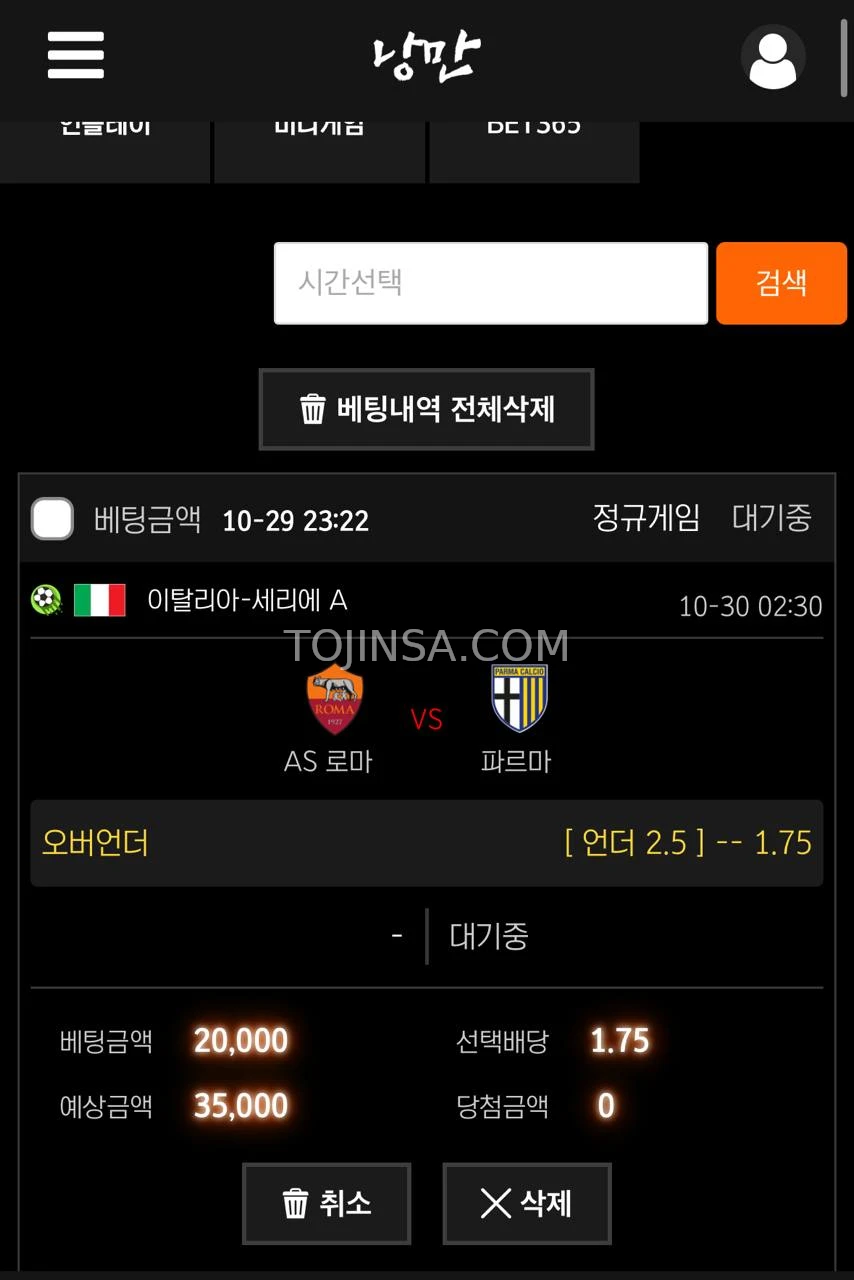Tap the orange 검색 button
The width and height of the screenshot is (854, 1280).
coord(781,283)
